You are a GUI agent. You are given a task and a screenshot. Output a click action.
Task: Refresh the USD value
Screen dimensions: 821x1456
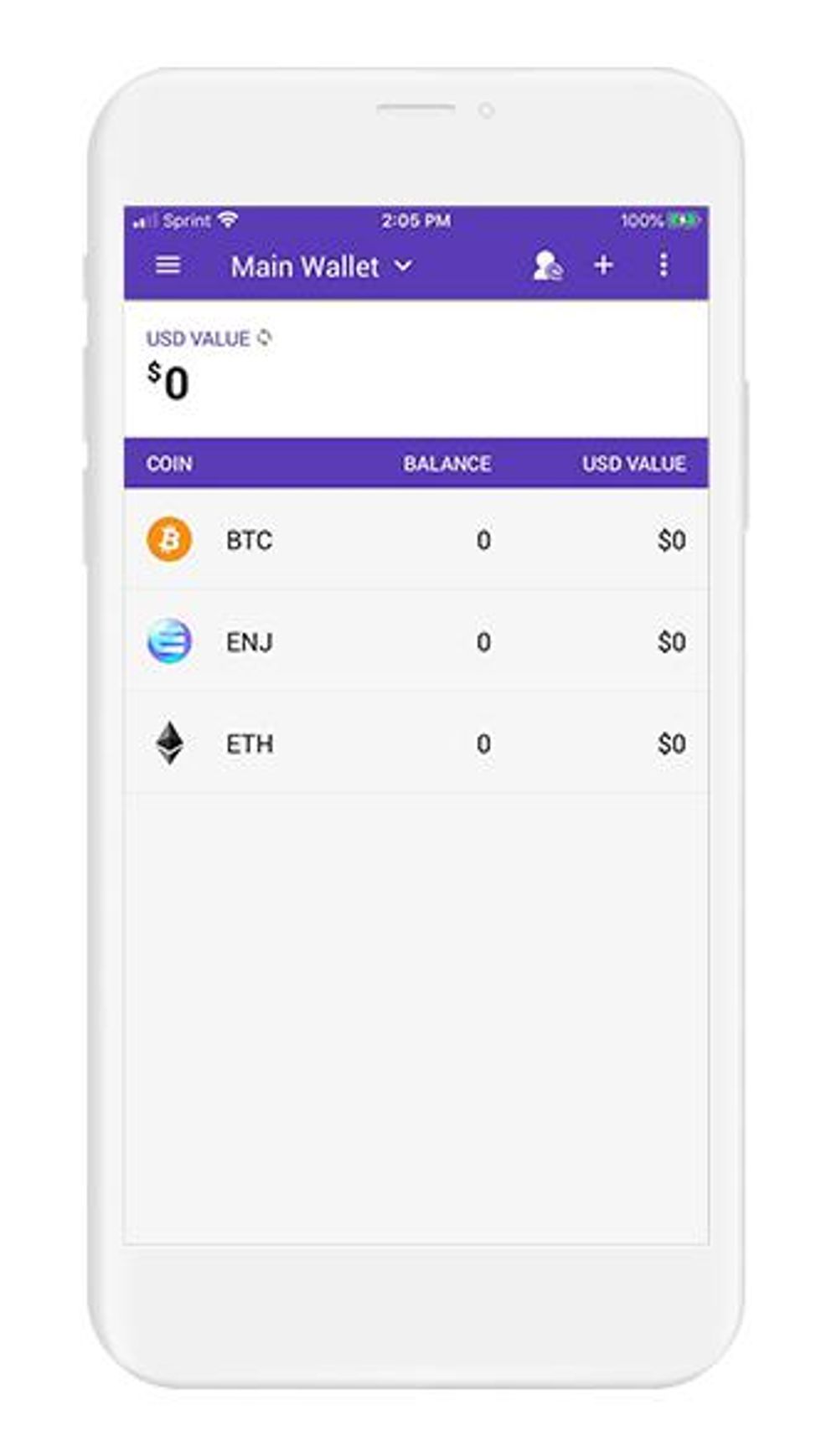265,337
